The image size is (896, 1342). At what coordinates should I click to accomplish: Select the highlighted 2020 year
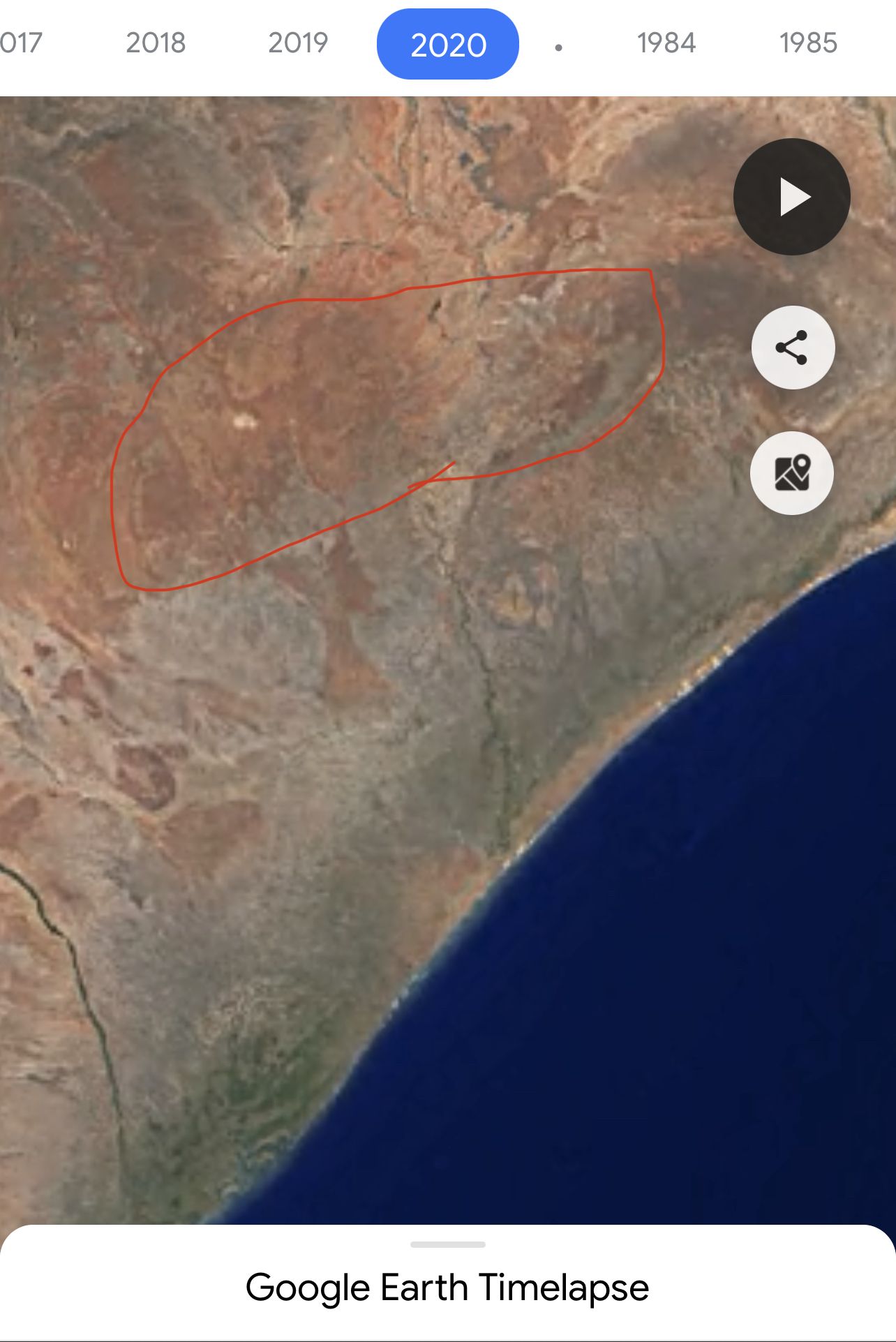(448, 45)
